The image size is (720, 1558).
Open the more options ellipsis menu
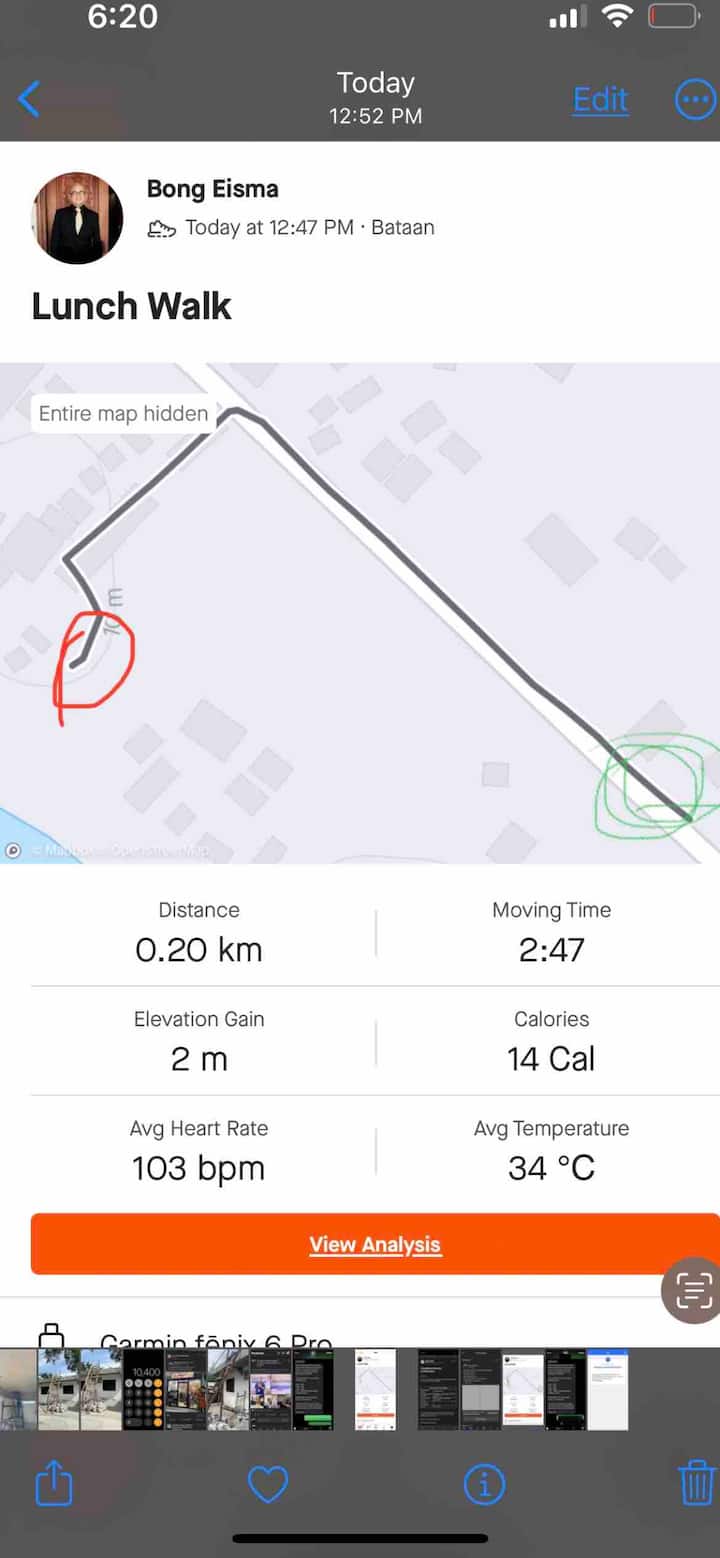695,99
